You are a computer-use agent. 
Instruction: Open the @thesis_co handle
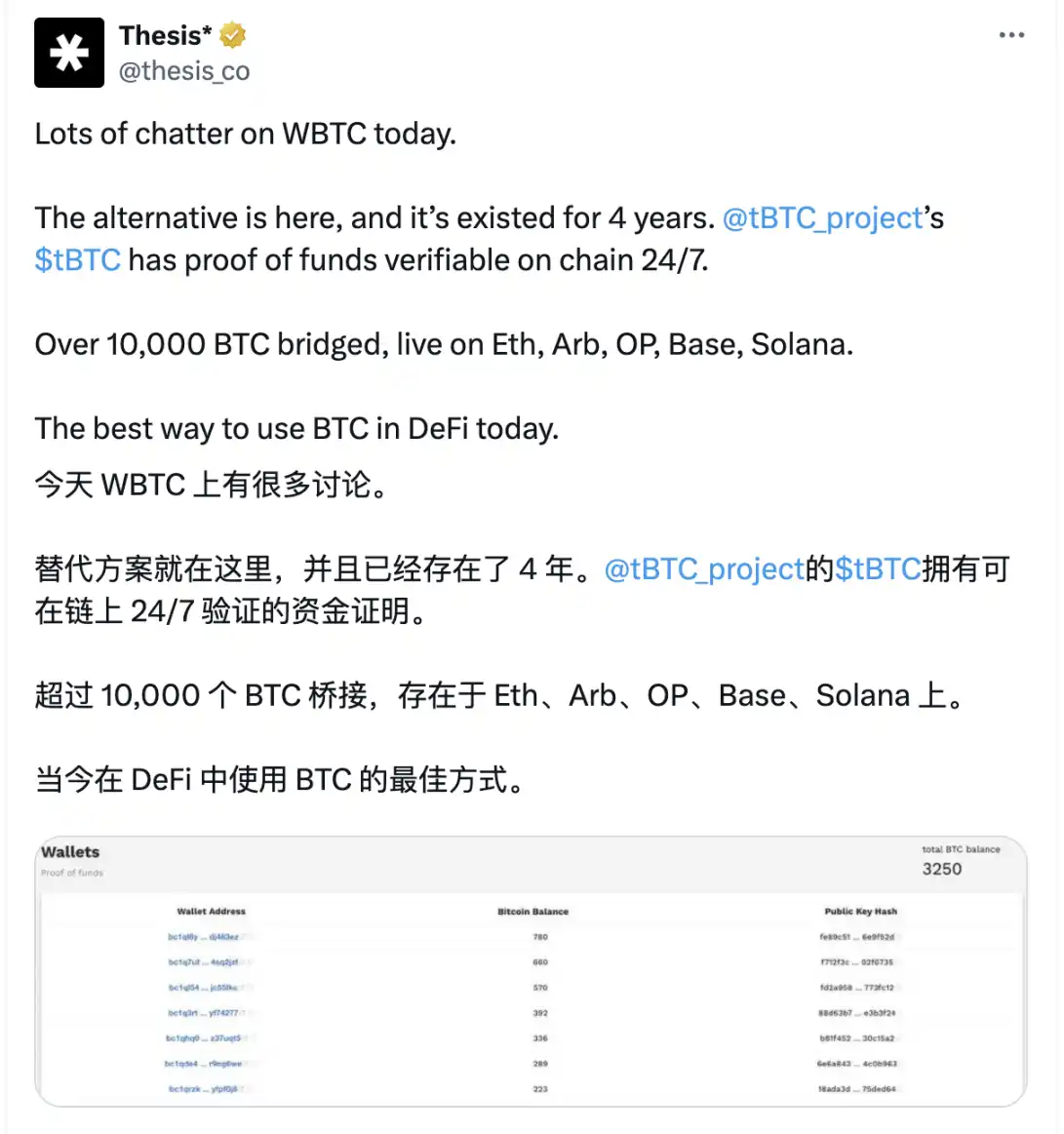click(x=184, y=71)
